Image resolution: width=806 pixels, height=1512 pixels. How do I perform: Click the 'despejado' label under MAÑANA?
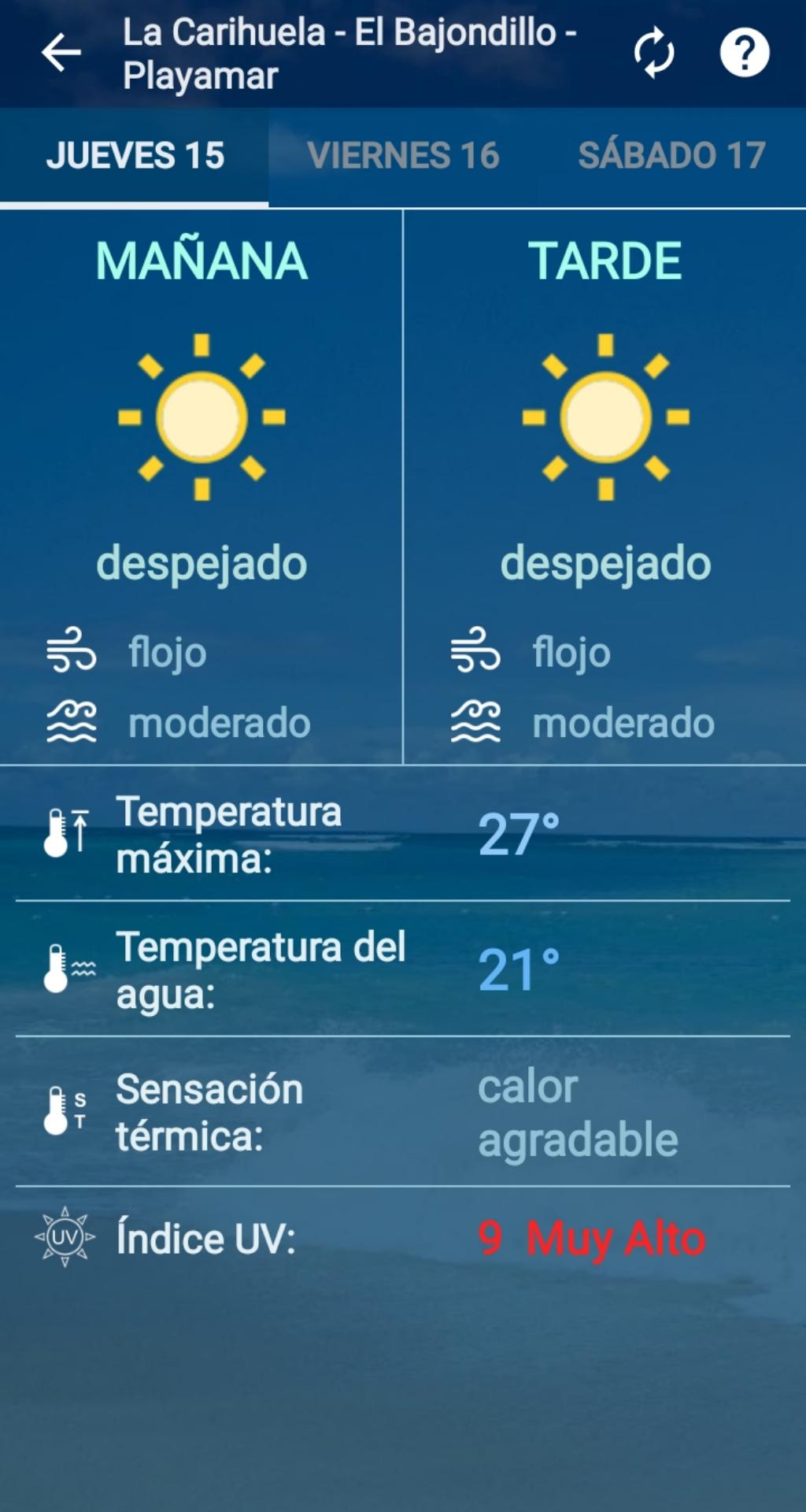201,562
